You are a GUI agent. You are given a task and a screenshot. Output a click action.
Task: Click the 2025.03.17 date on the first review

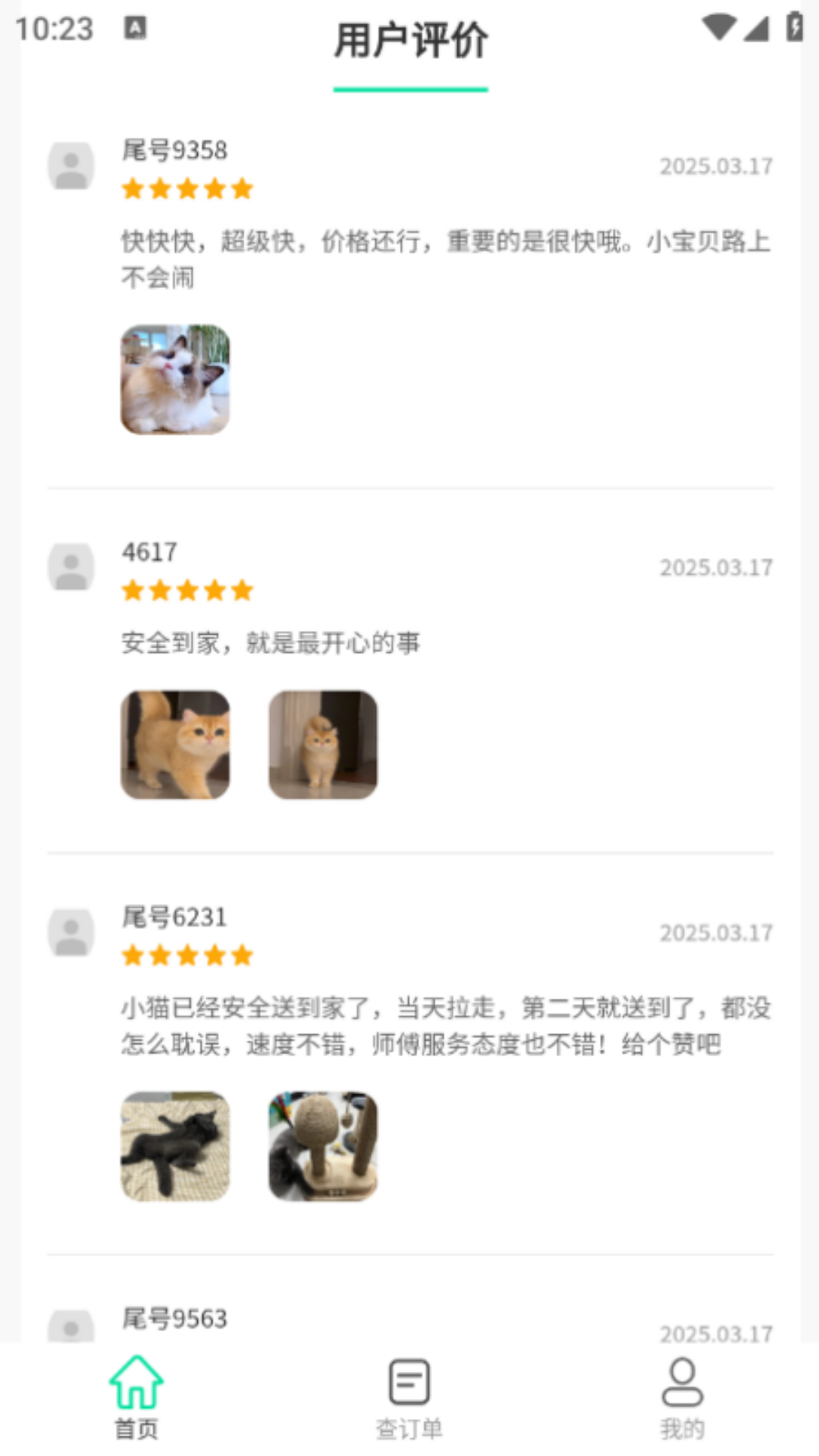tap(714, 166)
